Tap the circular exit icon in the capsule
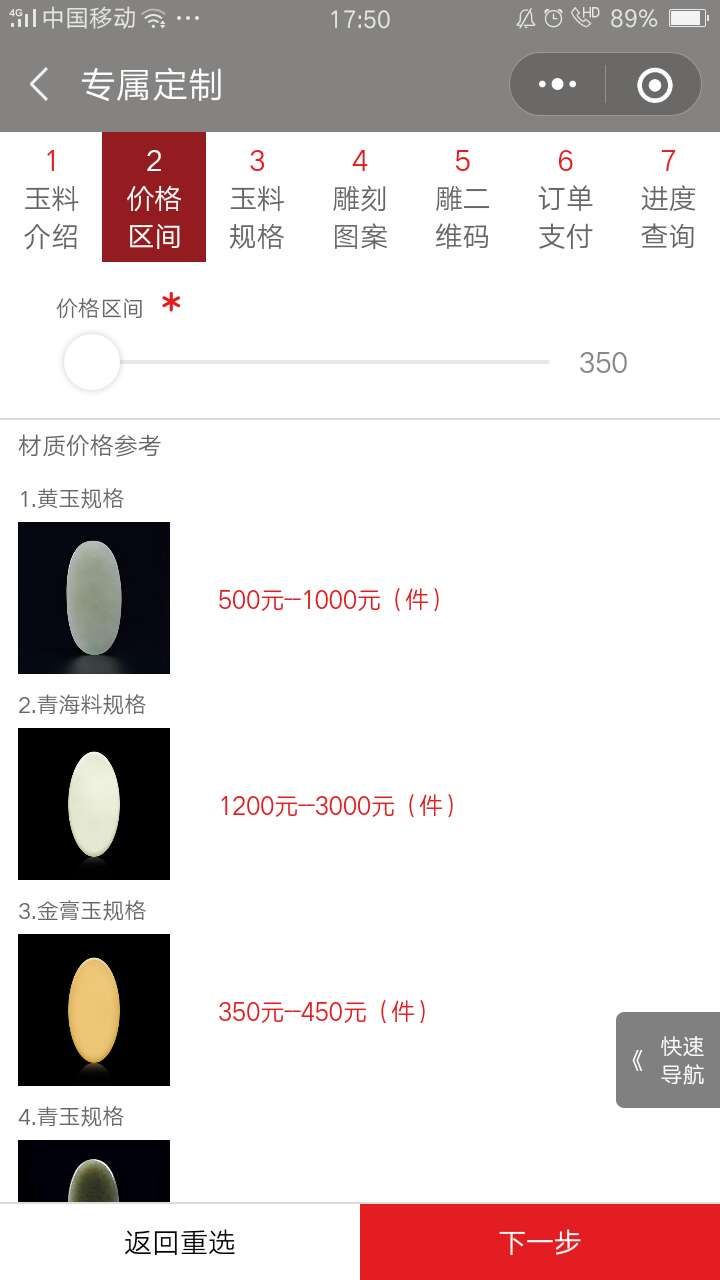The height and width of the screenshot is (1280, 720). pos(655,84)
